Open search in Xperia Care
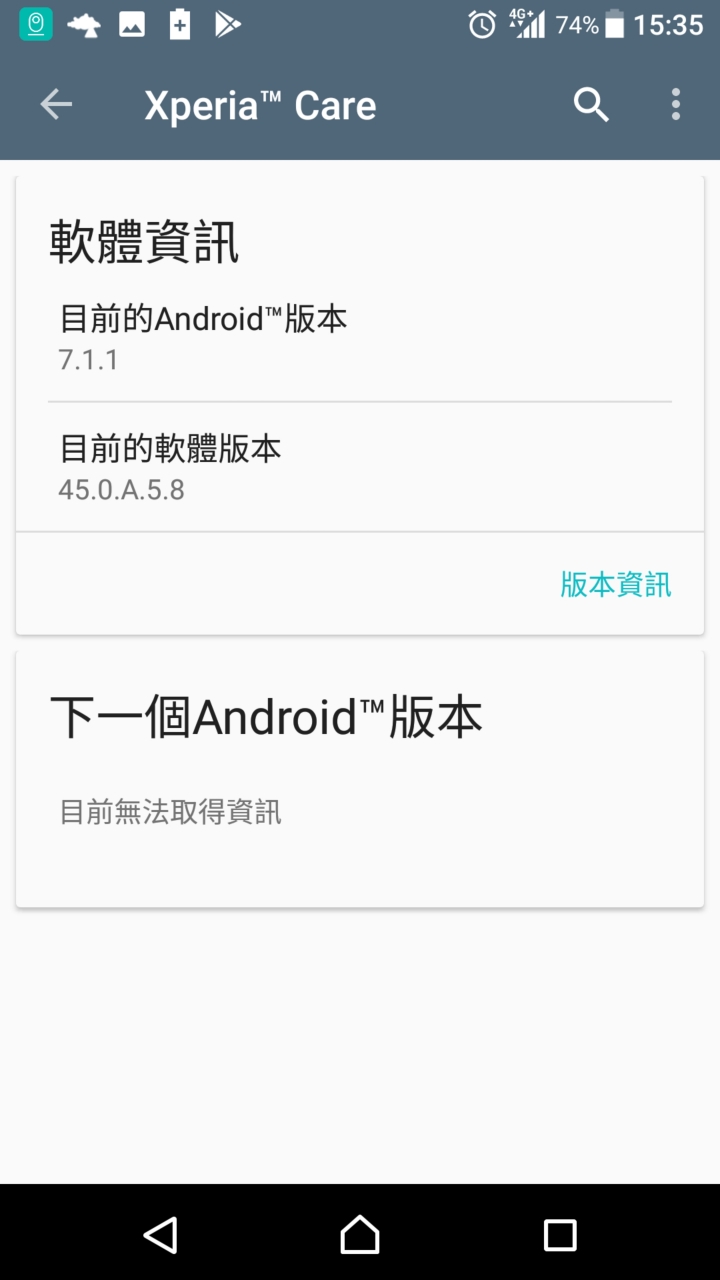Image resolution: width=720 pixels, height=1280 pixels. point(591,104)
